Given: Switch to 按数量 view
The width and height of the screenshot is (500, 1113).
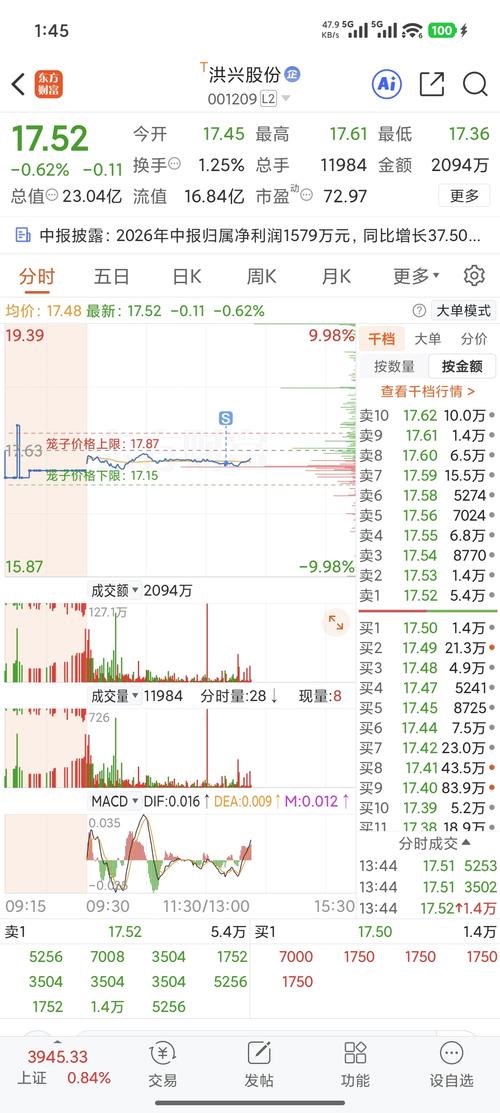Looking at the screenshot, I should (x=394, y=366).
